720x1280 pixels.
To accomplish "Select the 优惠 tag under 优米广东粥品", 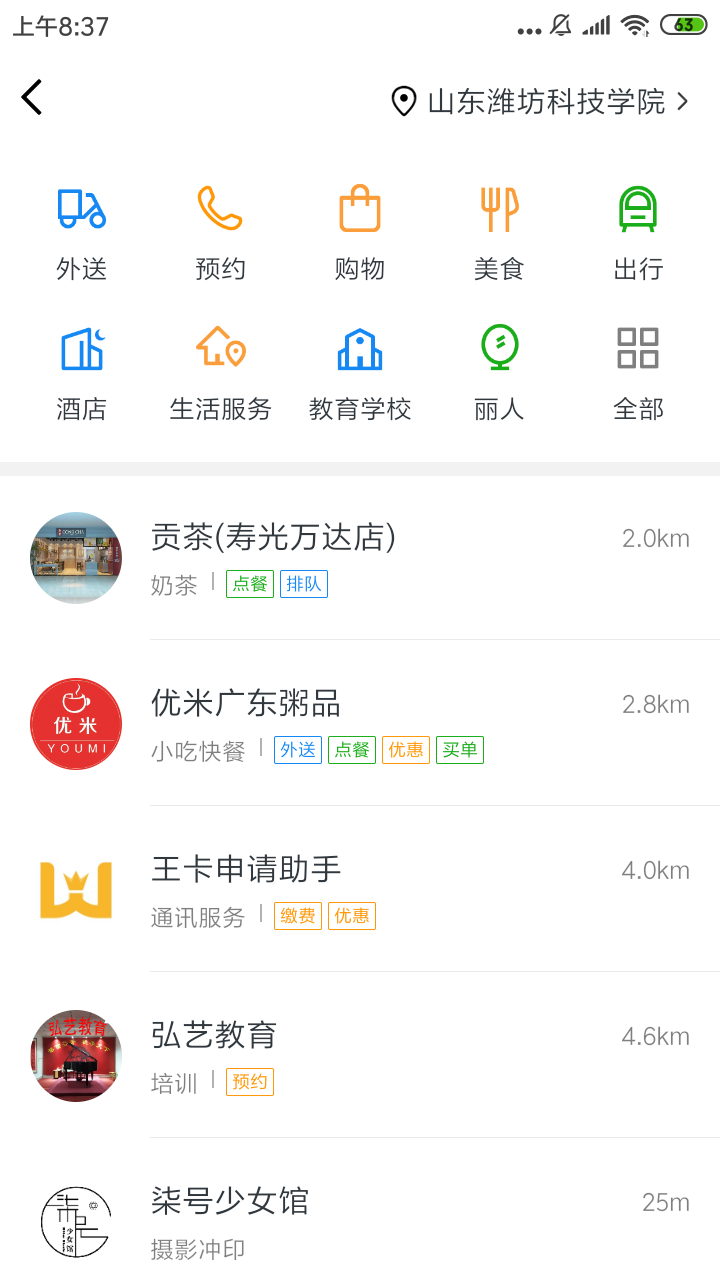I will pyautogui.click(x=406, y=750).
